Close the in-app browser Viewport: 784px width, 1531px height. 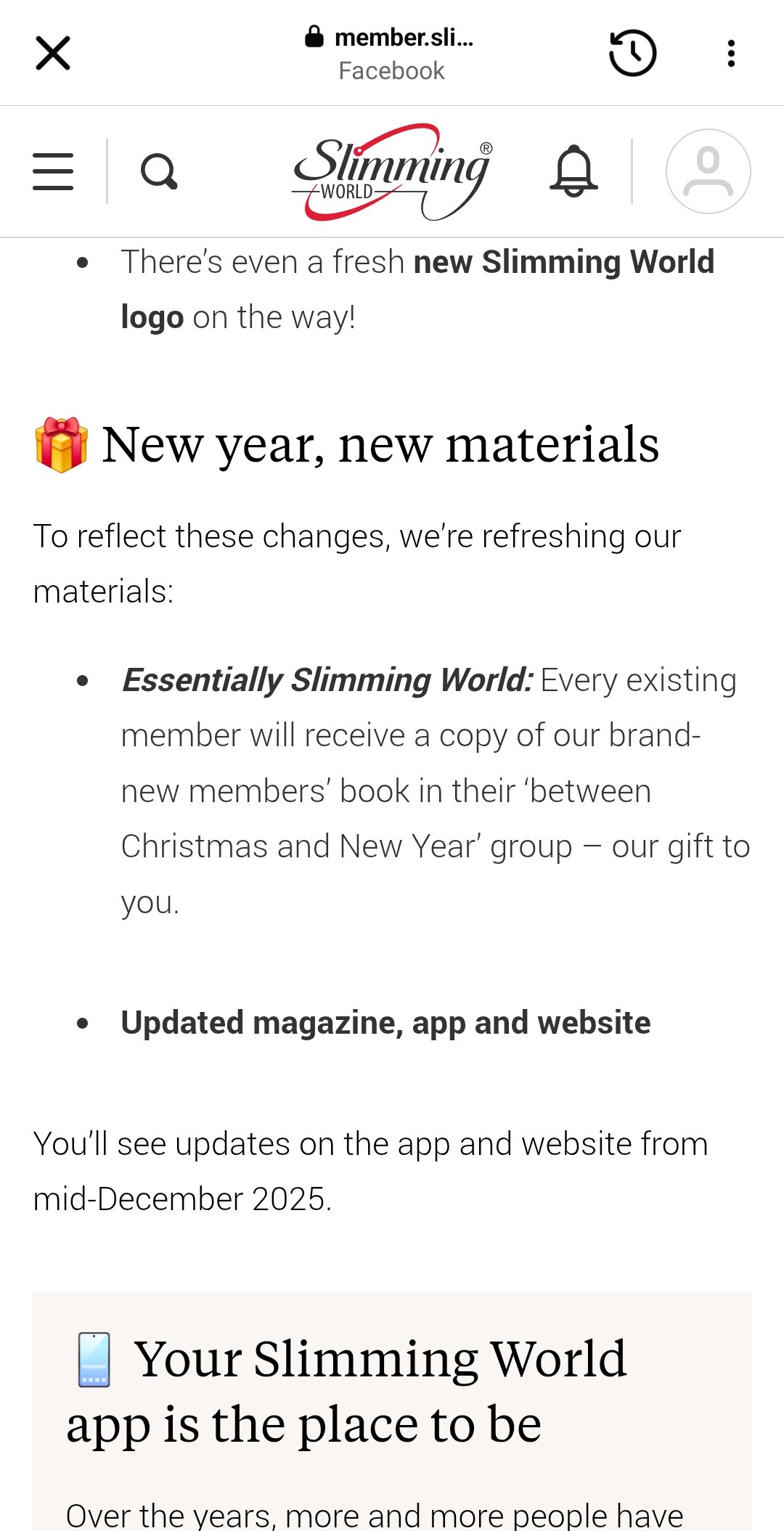coord(53,53)
